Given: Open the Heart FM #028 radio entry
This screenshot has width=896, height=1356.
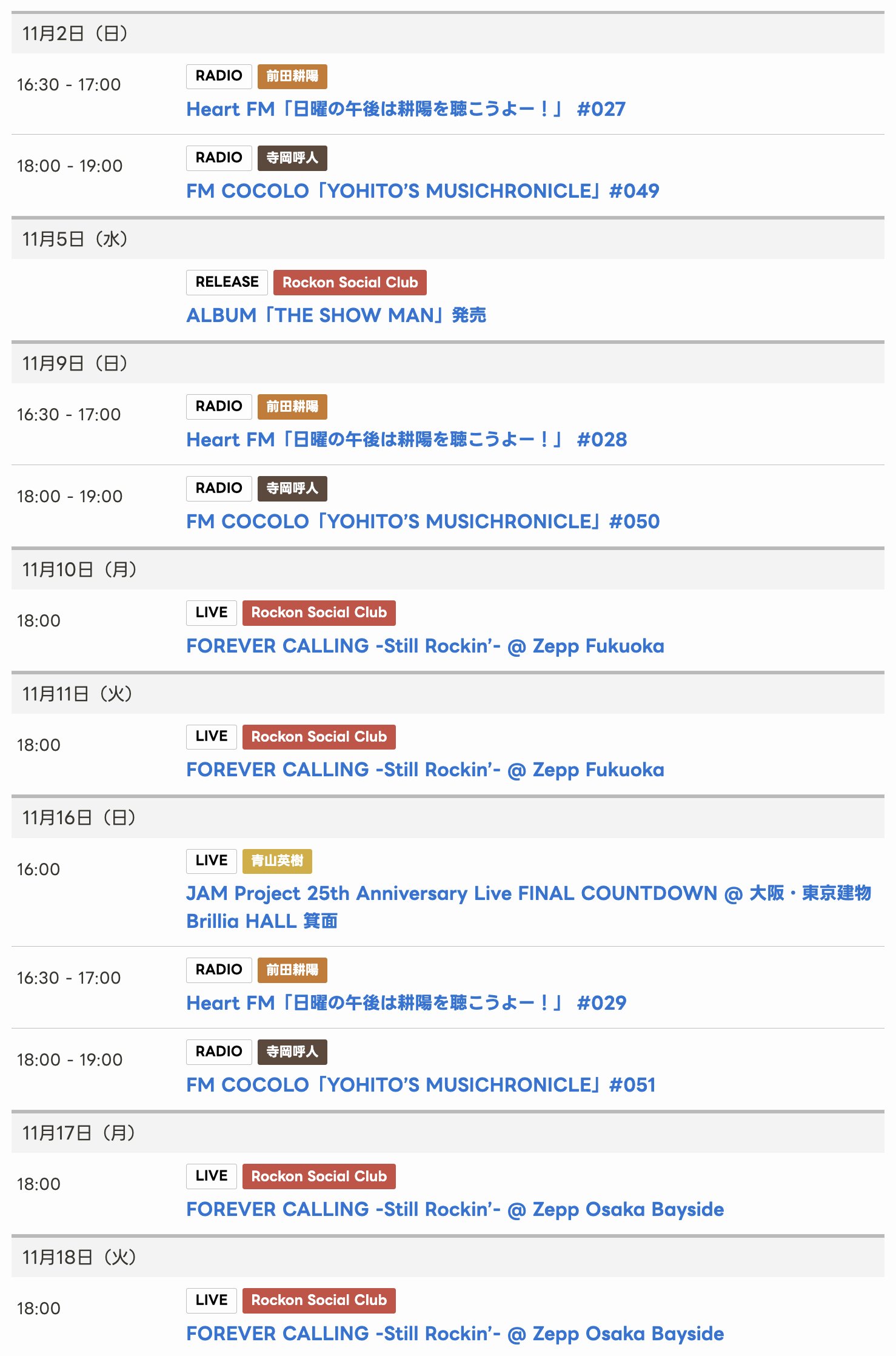Looking at the screenshot, I should [406, 440].
